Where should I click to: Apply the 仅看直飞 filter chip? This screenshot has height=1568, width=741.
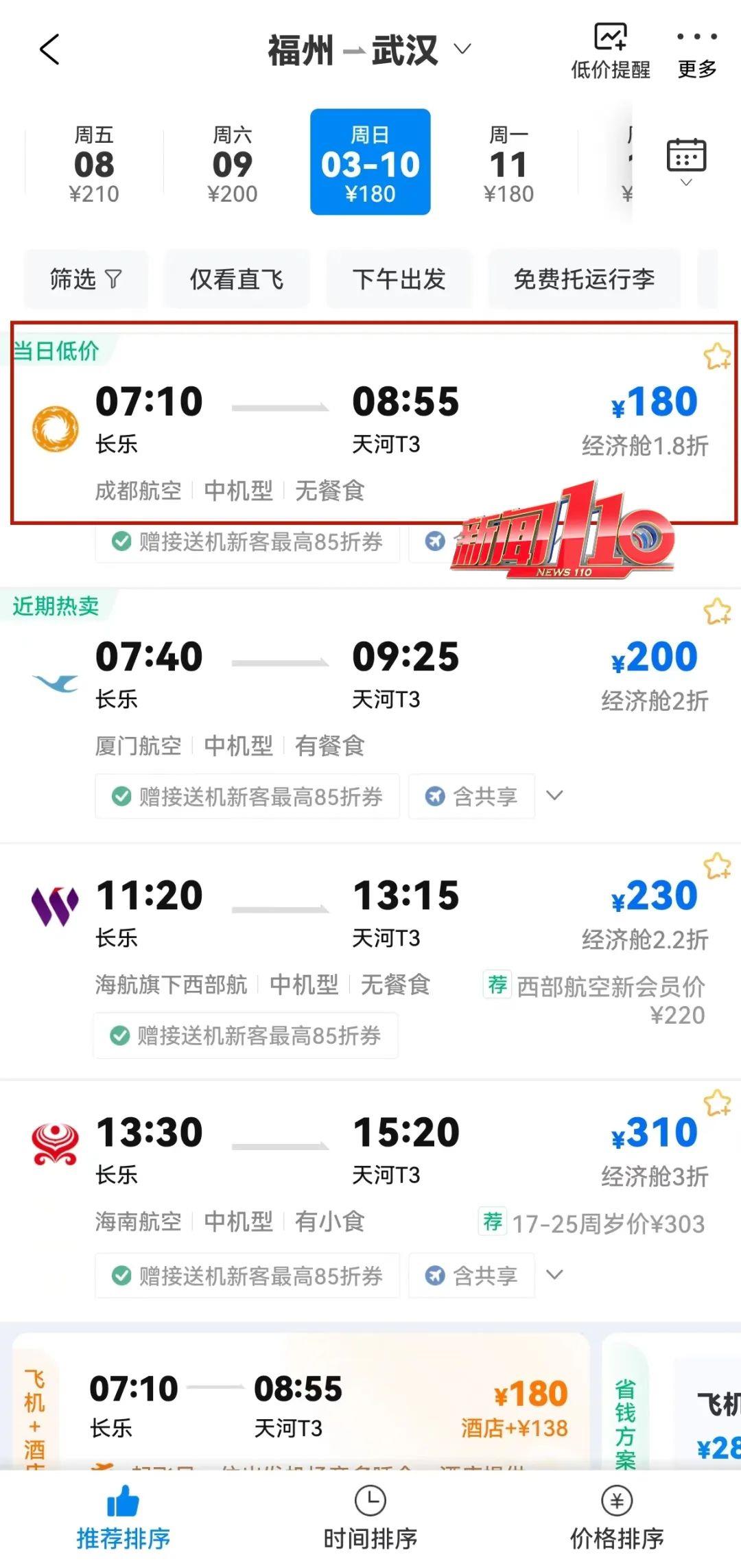[236, 279]
